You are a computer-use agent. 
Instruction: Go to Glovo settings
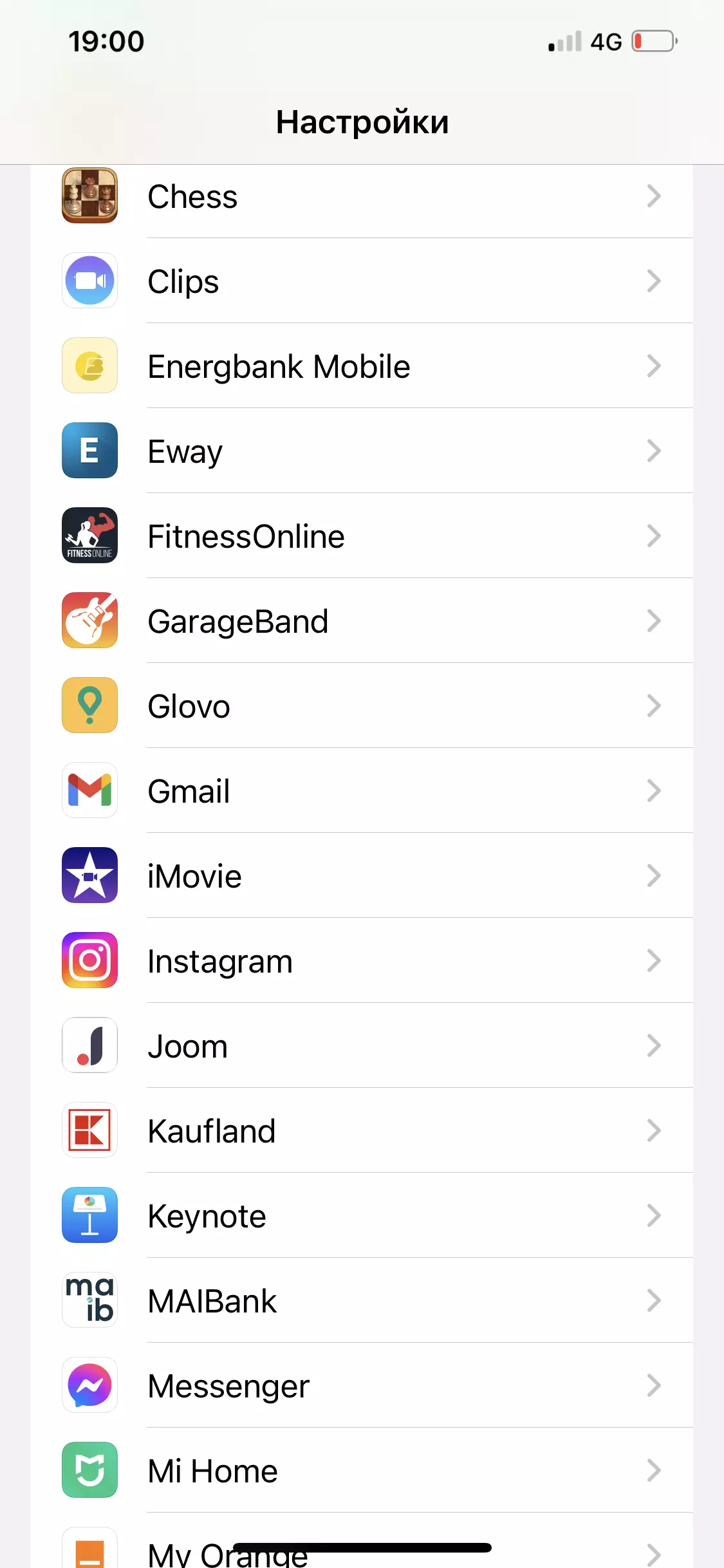click(360, 707)
